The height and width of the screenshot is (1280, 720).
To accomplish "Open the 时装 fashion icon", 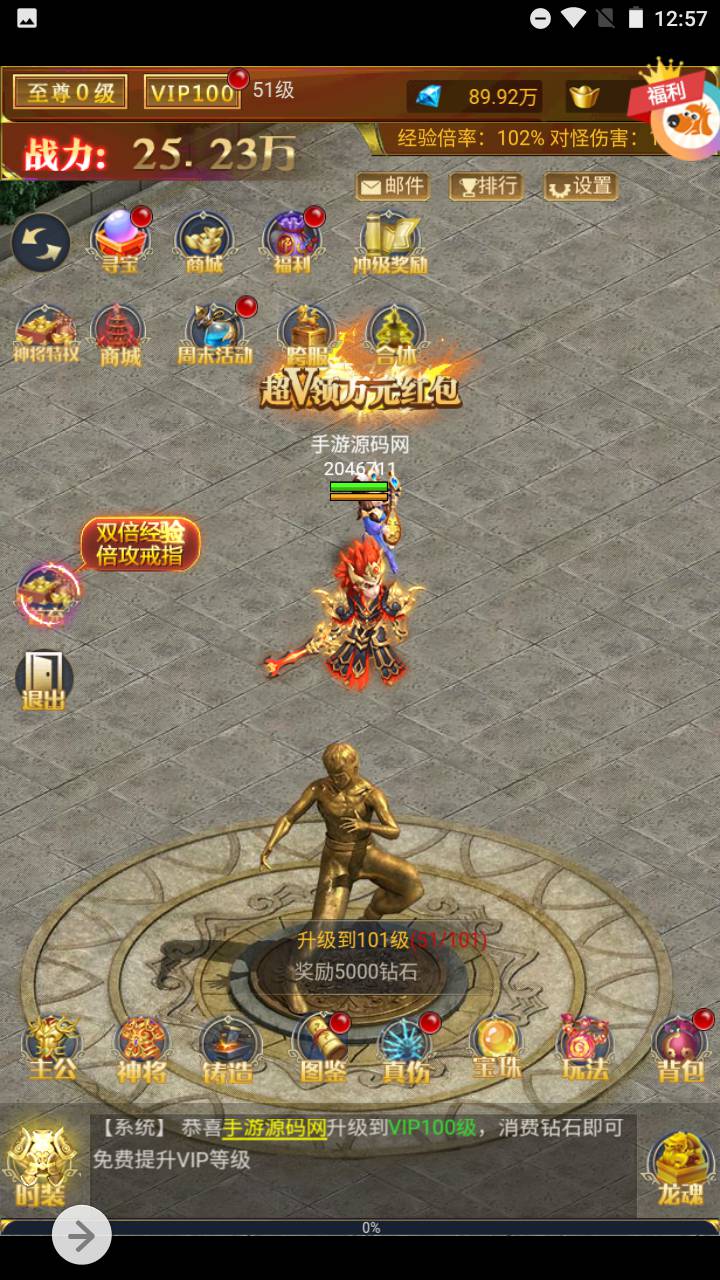I will click(42, 1163).
